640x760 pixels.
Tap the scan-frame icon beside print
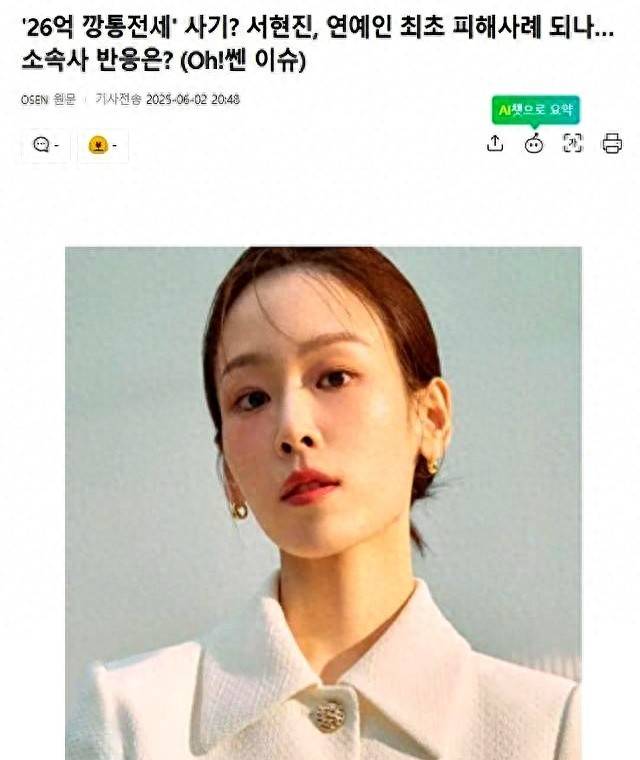[x=572, y=144]
